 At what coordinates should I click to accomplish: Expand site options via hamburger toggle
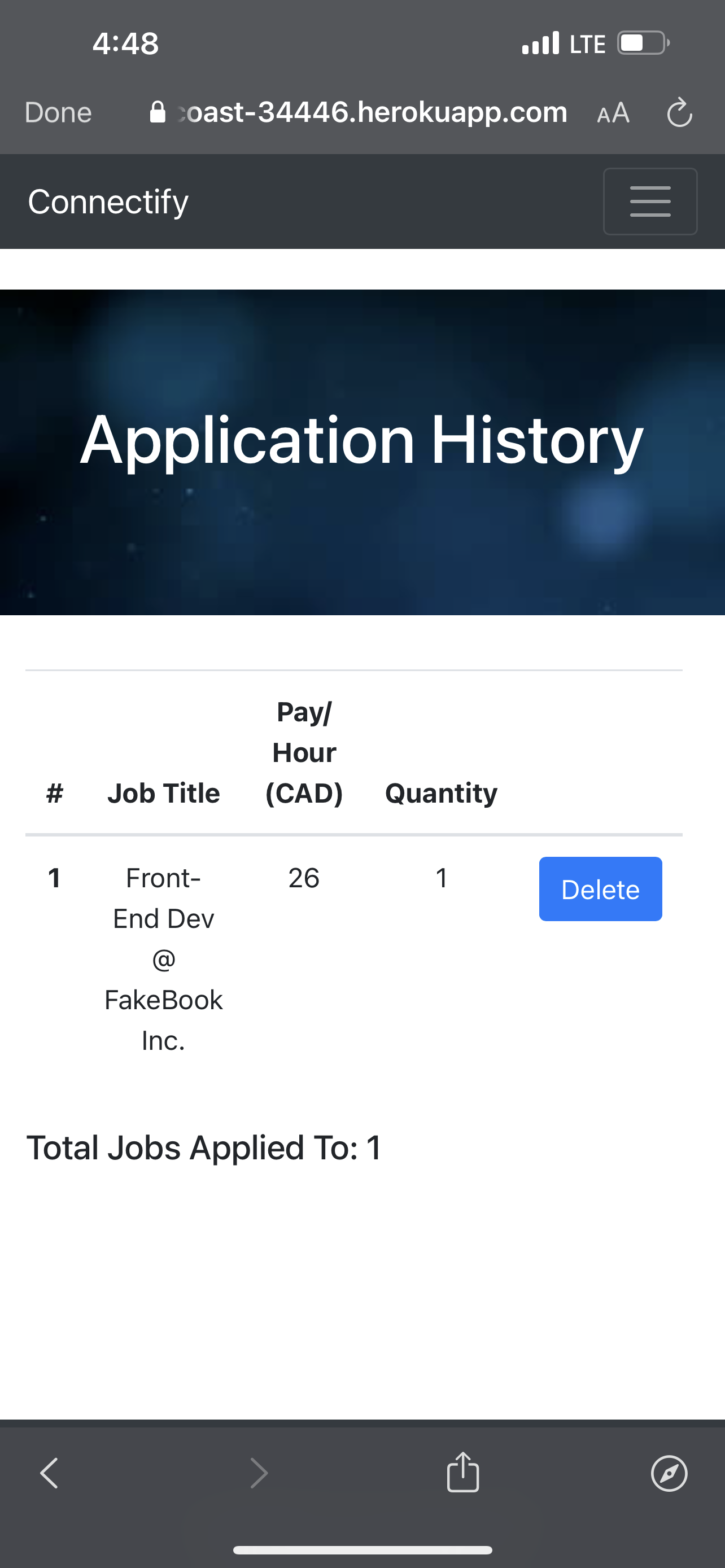click(x=649, y=201)
